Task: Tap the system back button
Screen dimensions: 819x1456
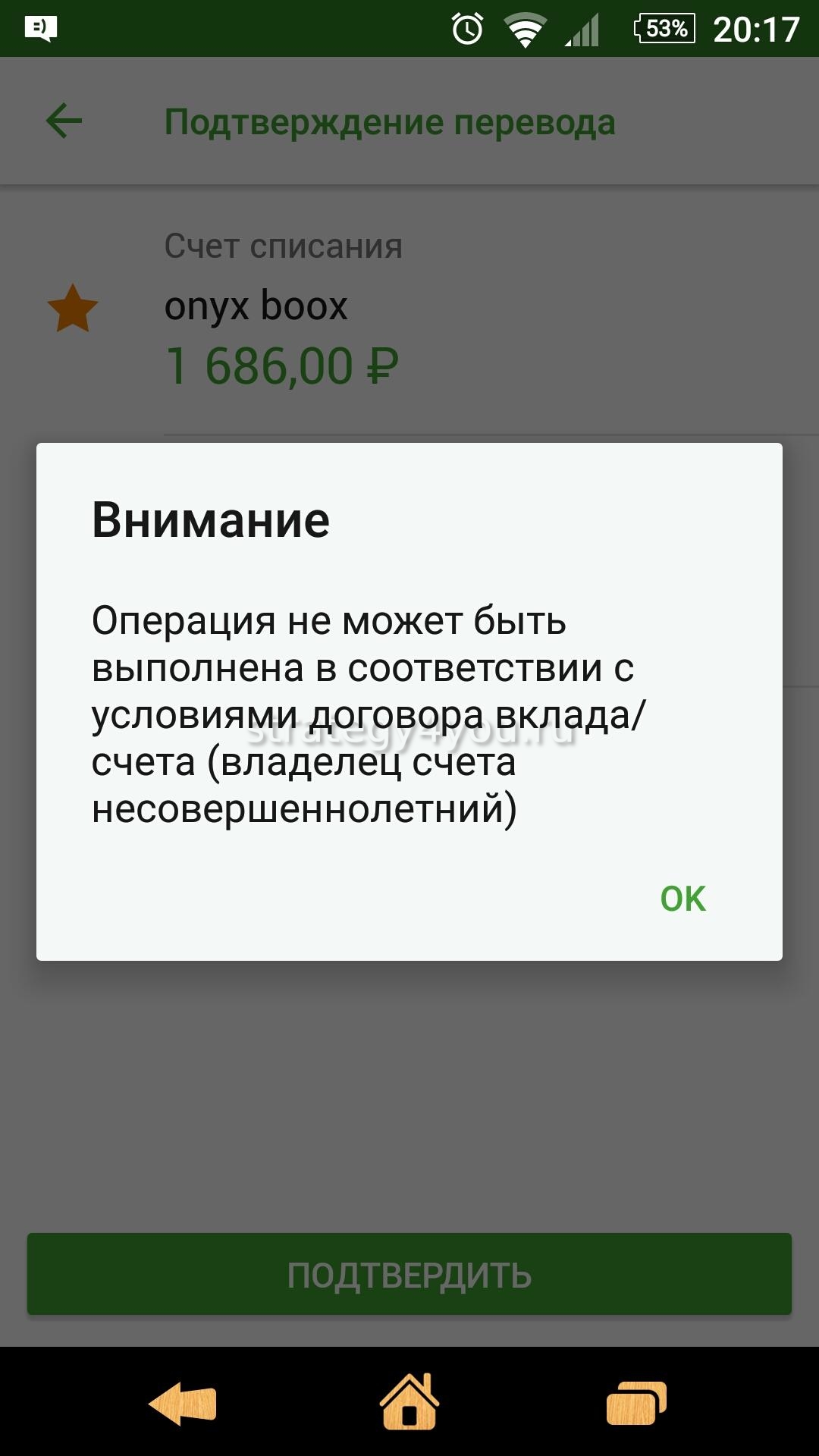Action: point(183,1402)
